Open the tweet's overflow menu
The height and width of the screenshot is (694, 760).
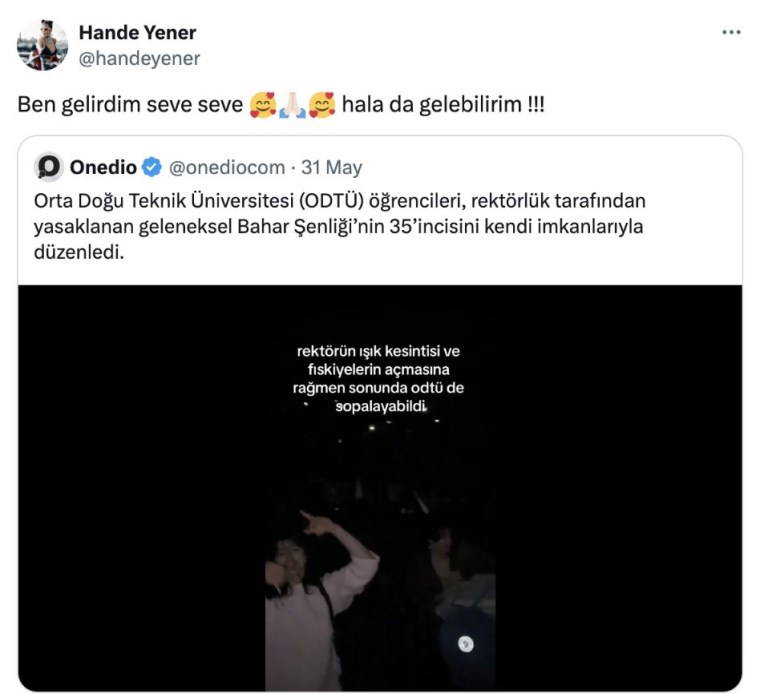pos(731,33)
